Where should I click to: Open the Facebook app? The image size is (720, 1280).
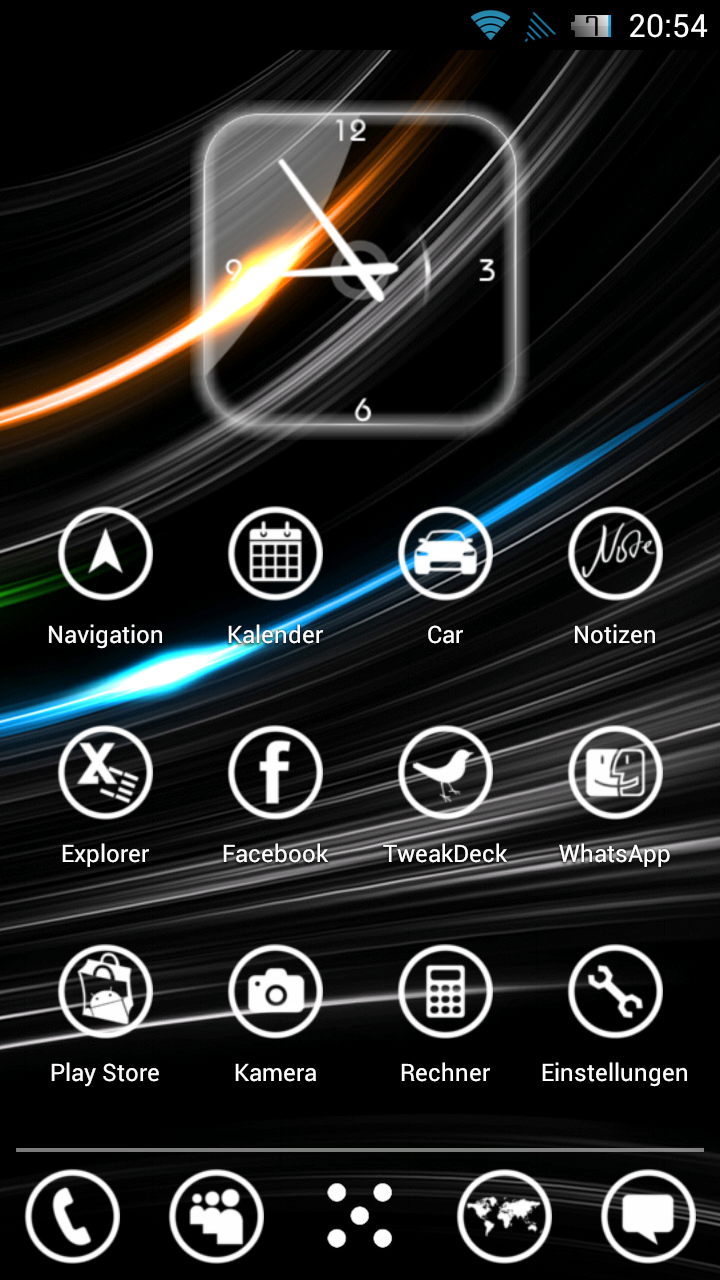(275, 773)
